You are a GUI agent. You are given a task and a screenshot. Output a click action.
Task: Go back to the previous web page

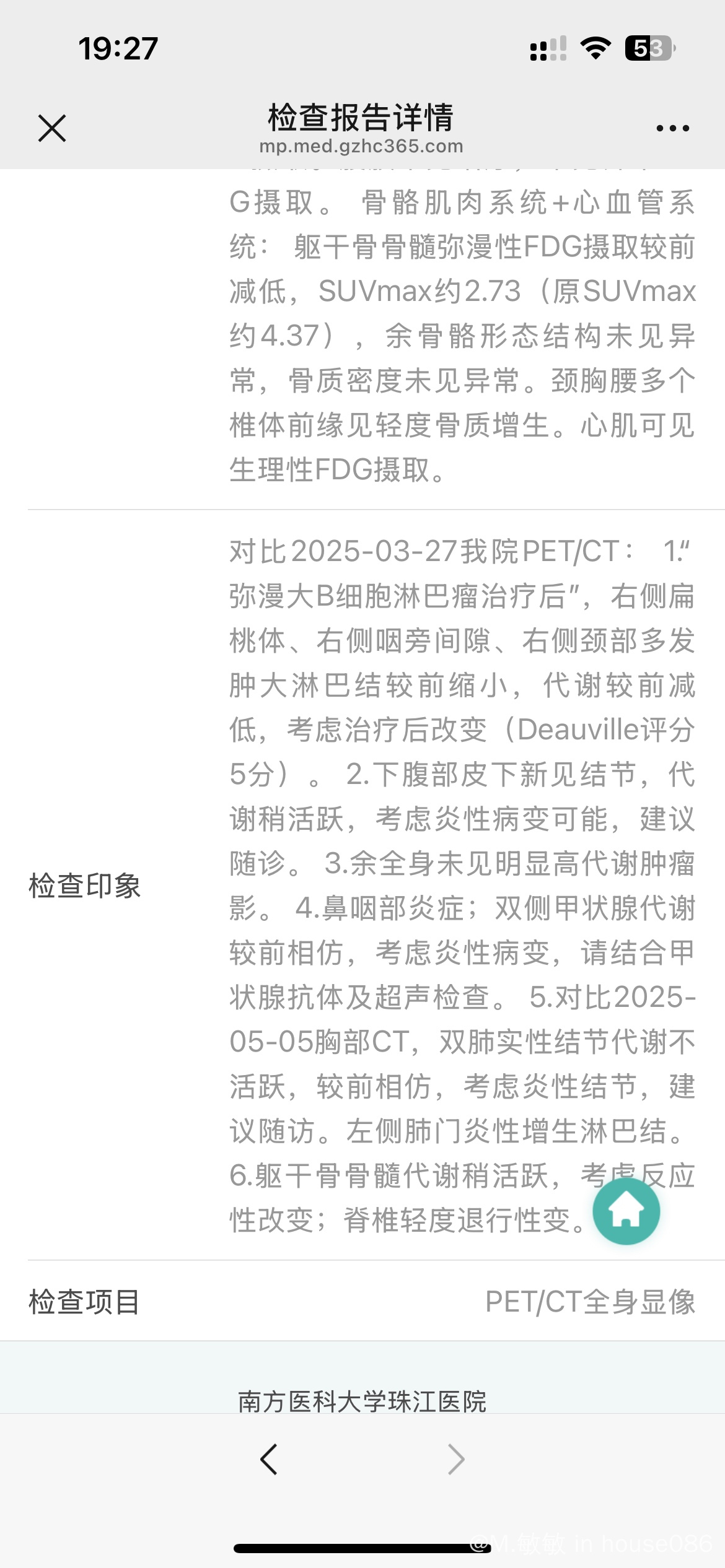coord(268,1460)
